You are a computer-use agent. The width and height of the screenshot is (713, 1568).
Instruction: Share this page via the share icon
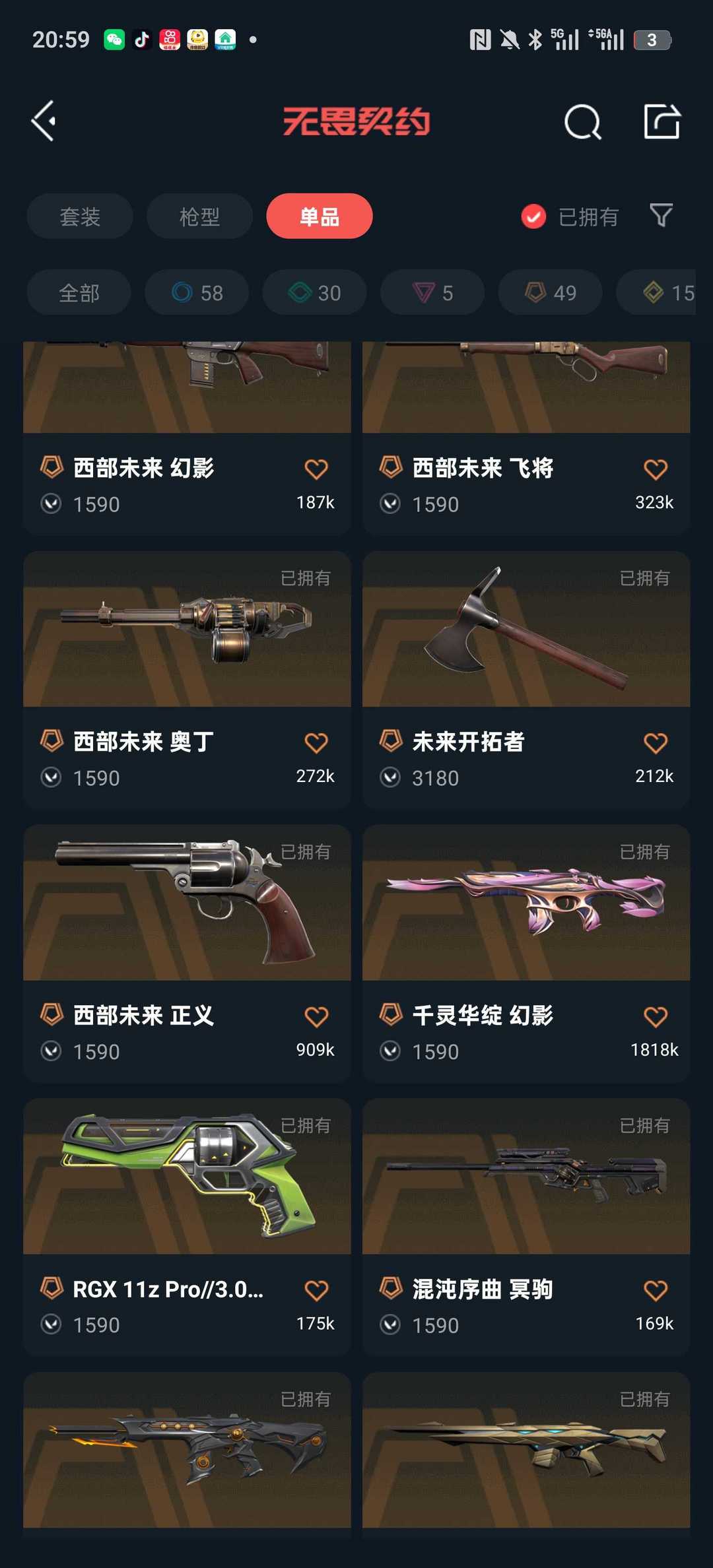click(x=662, y=122)
